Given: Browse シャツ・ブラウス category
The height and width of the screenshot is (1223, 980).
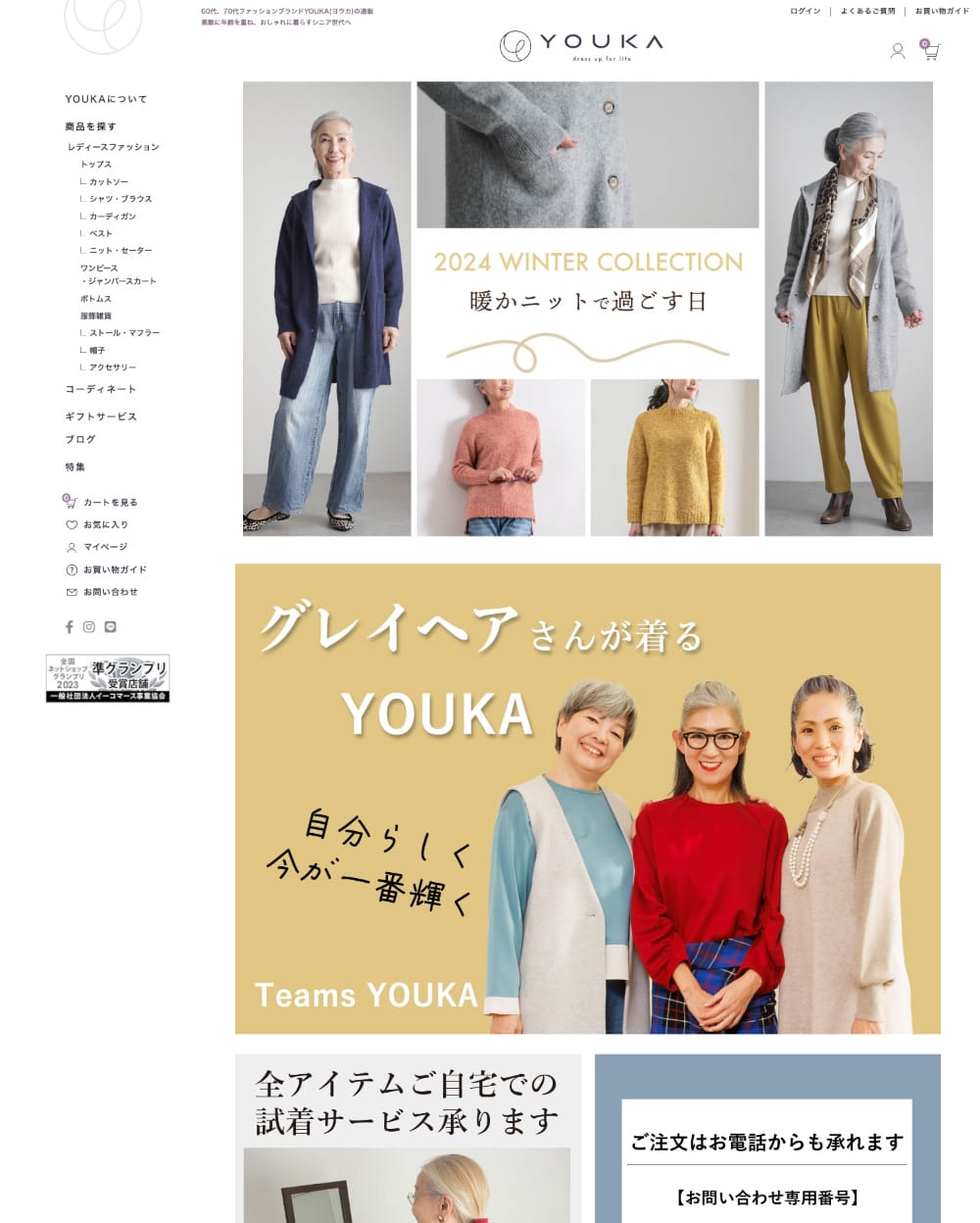Looking at the screenshot, I should 121,199.
